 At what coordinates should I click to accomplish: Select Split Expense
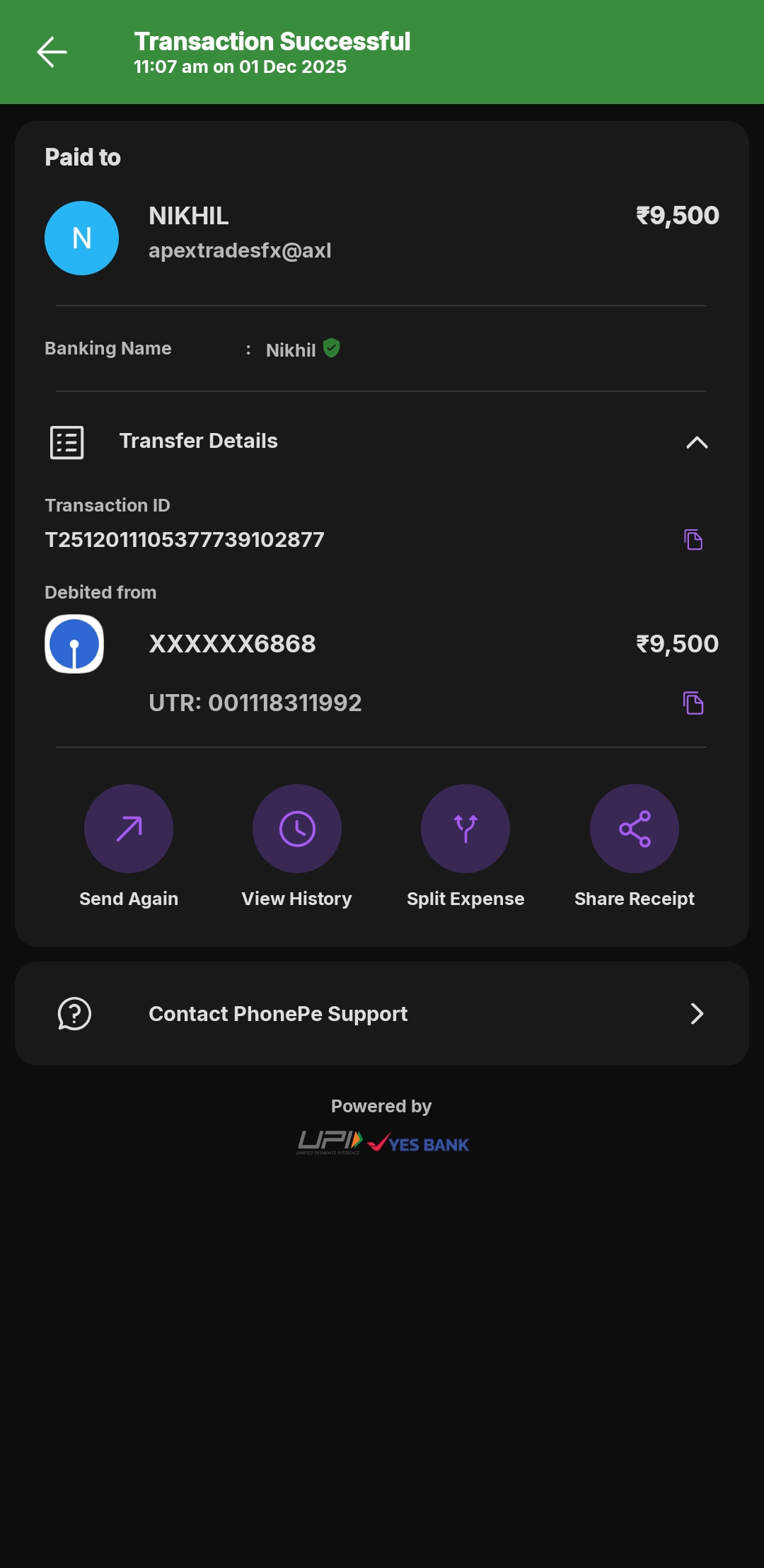pyautogui.click(x=465, y=829)
